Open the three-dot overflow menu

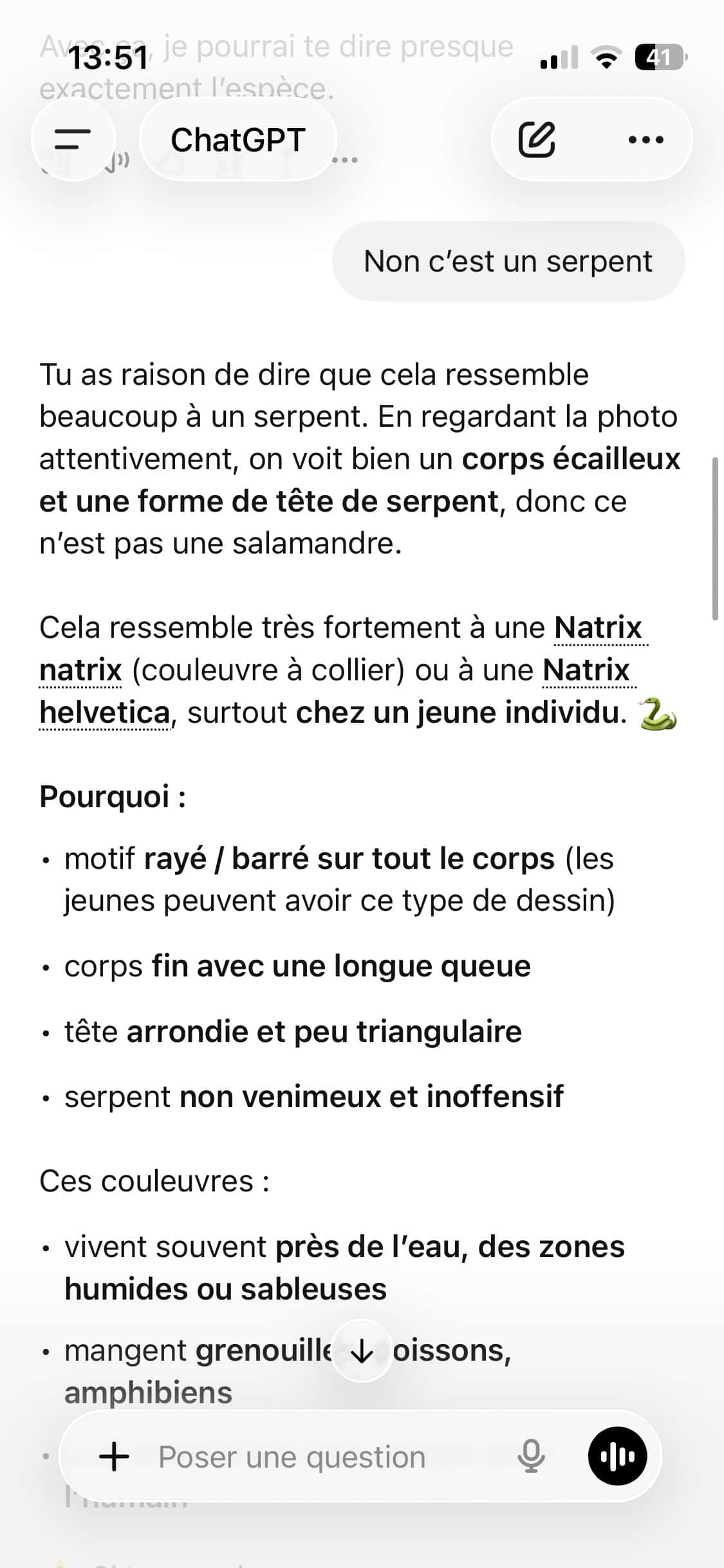(x=645, y=139)
